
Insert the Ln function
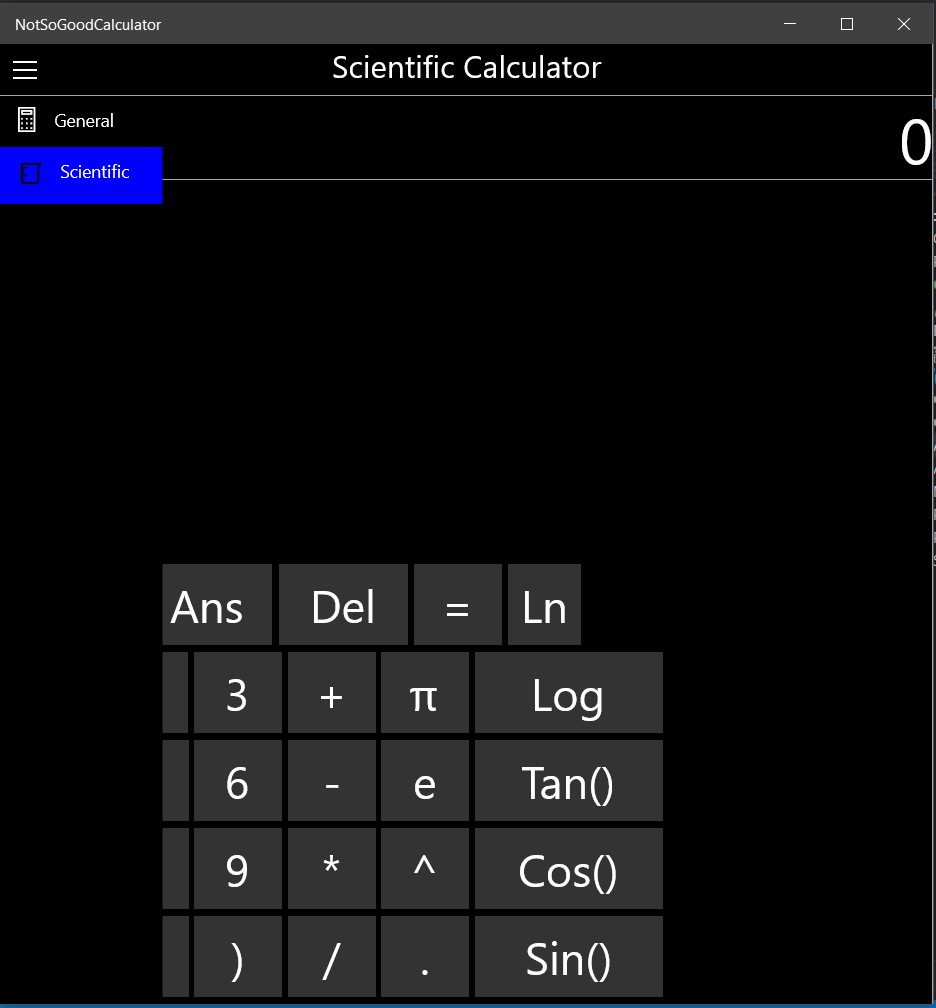tap(544, 605)
